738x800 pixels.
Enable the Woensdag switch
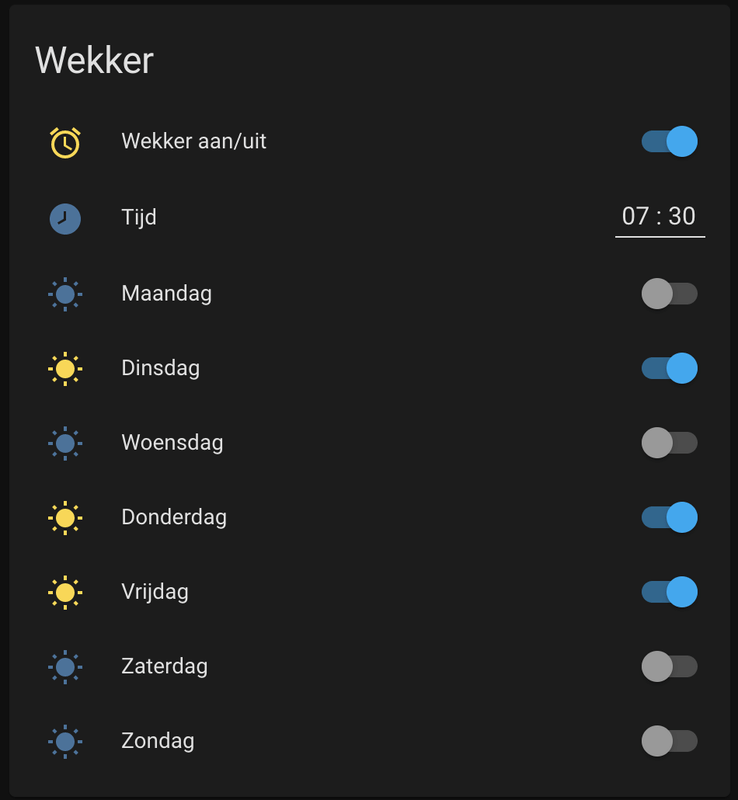[x=670, y=442]
